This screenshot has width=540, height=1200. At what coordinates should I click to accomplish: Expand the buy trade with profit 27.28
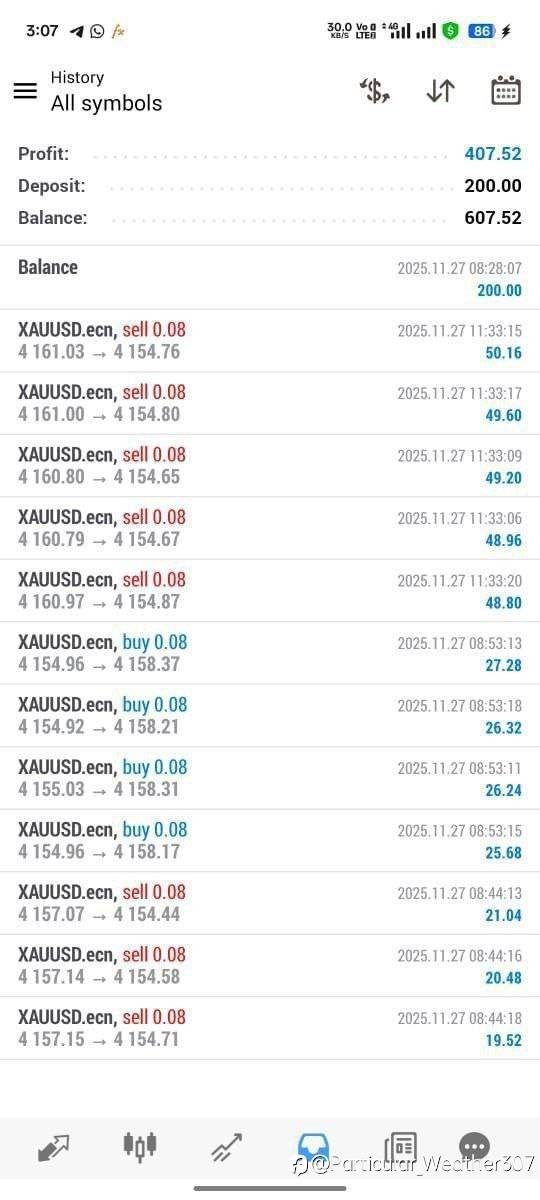click(270, 653)
